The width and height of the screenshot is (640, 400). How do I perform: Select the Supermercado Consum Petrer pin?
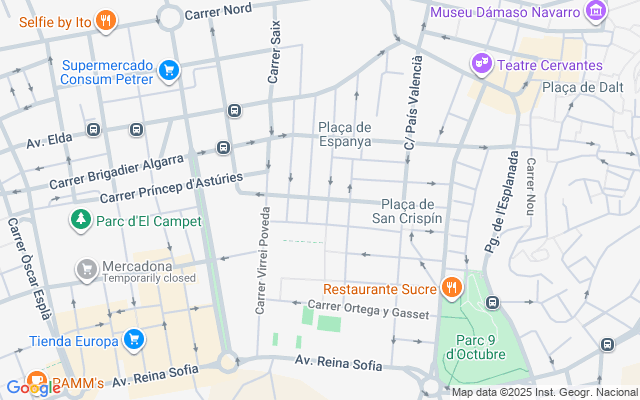pyautogui.click(x=169, y=69)
